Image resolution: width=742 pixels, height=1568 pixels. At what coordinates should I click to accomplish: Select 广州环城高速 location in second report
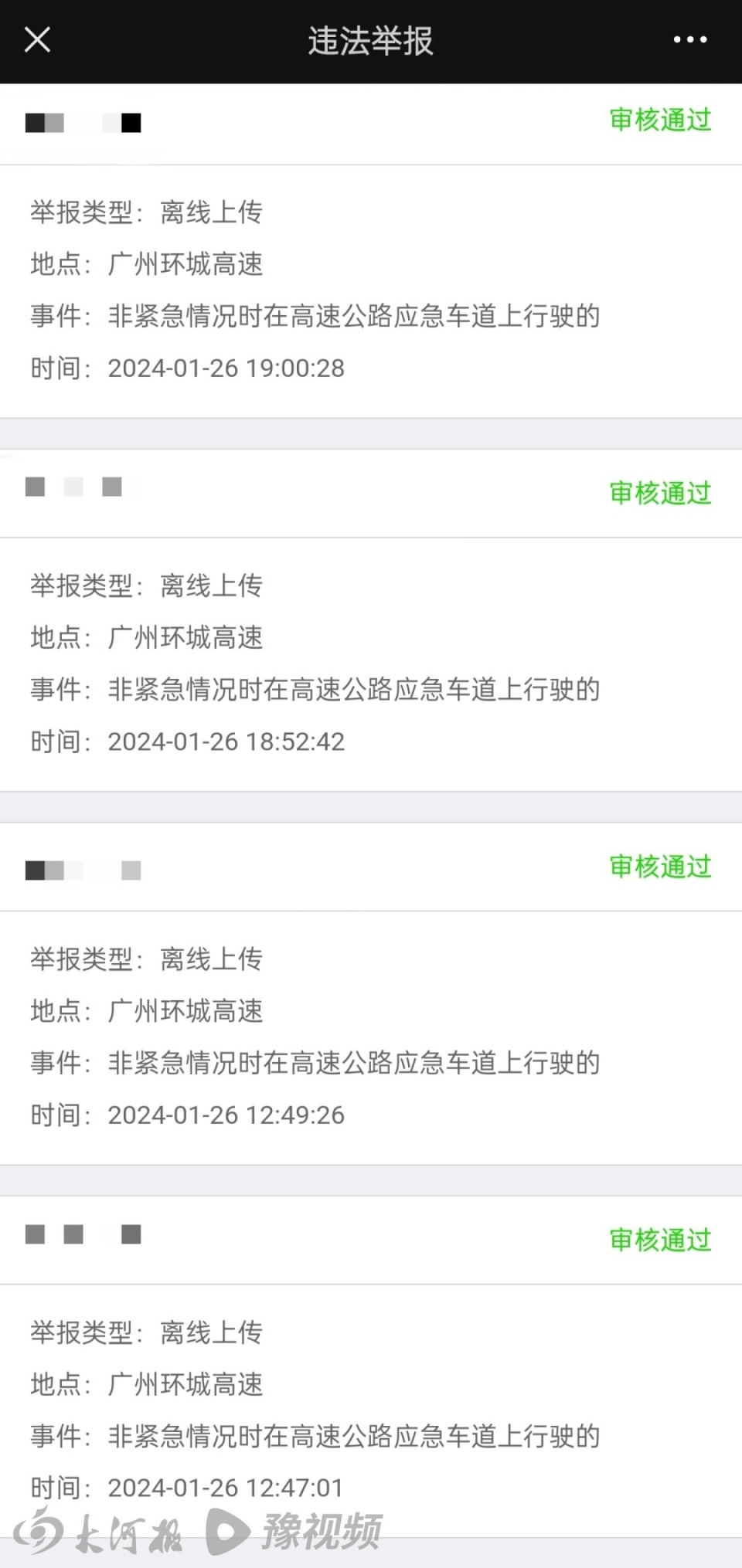click(185, 639)
